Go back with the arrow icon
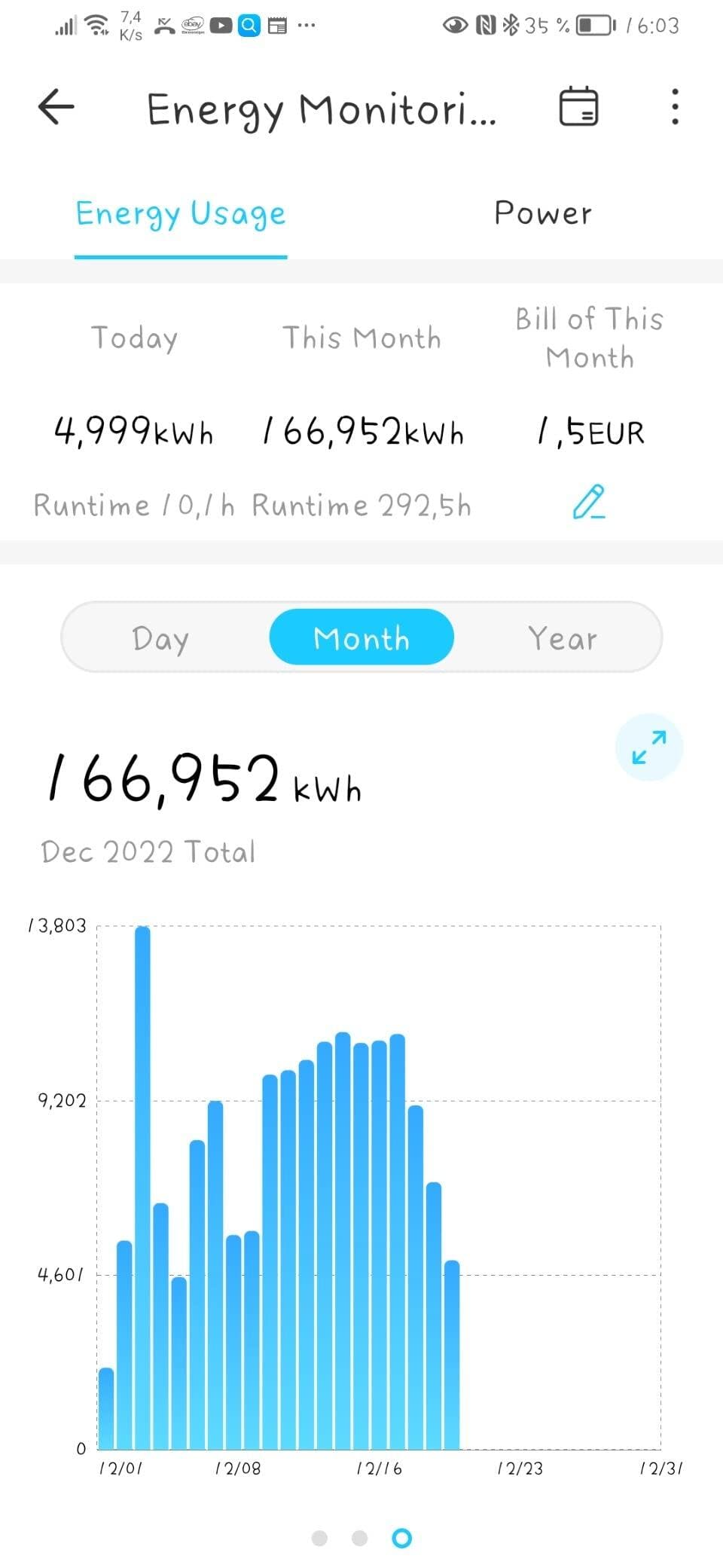 (56, 106)
